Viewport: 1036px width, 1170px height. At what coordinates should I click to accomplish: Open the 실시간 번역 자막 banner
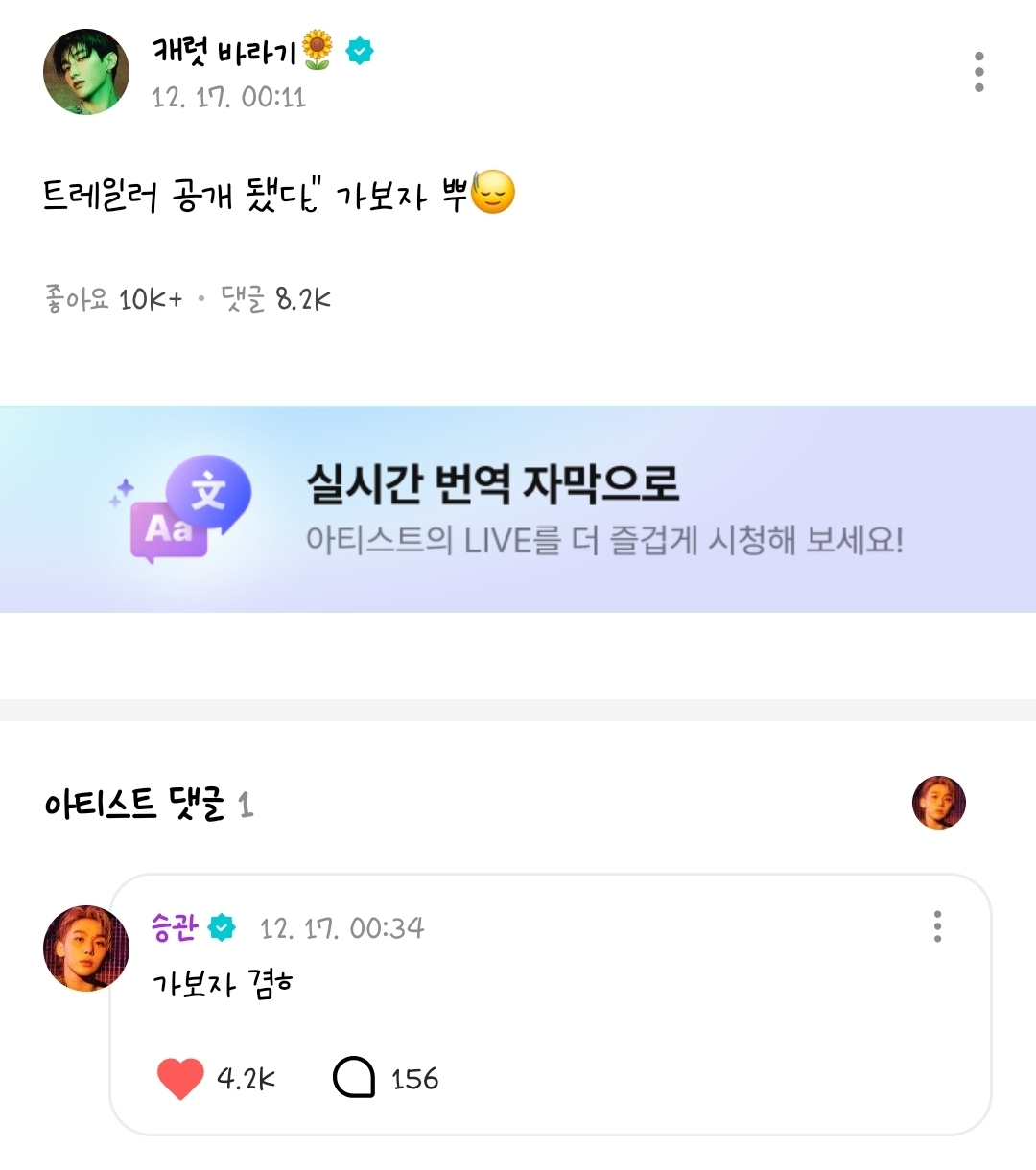coord(518,509)
